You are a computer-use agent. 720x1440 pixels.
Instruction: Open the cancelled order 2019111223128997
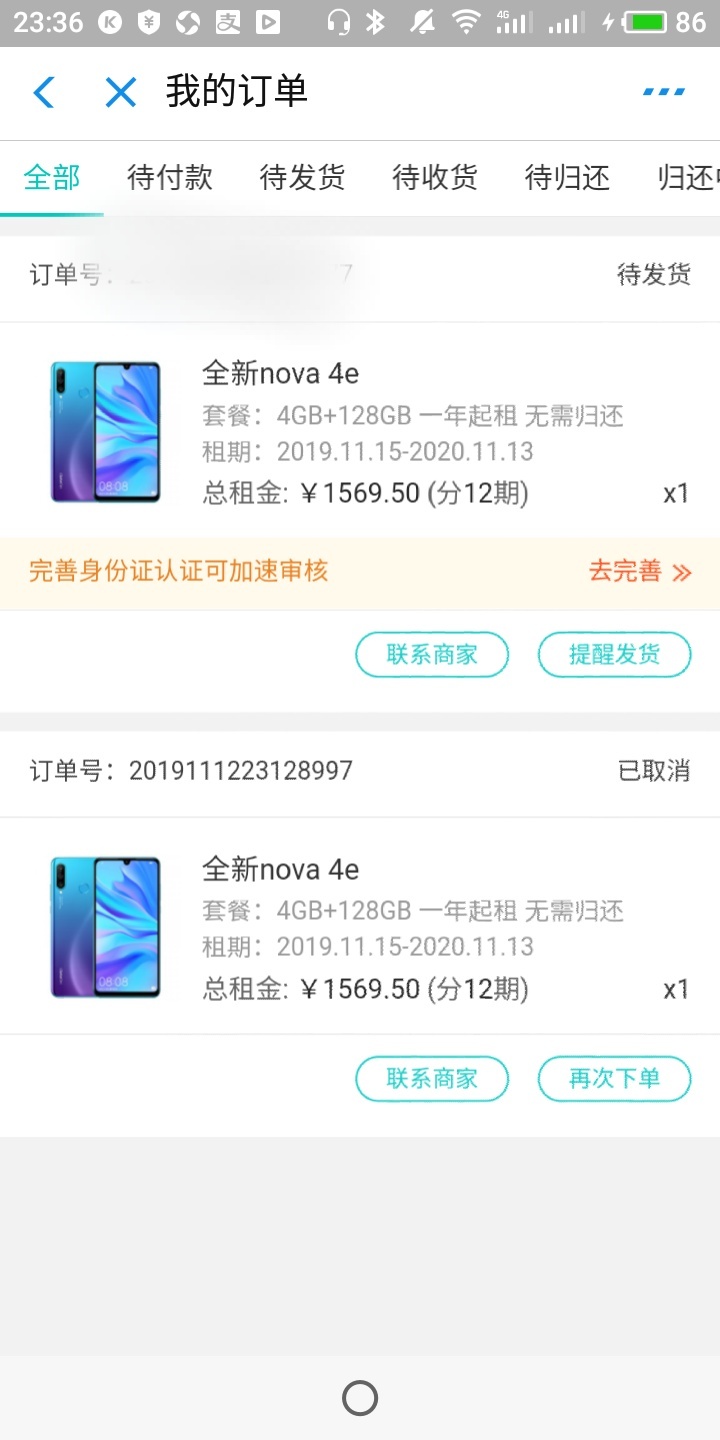360,926
